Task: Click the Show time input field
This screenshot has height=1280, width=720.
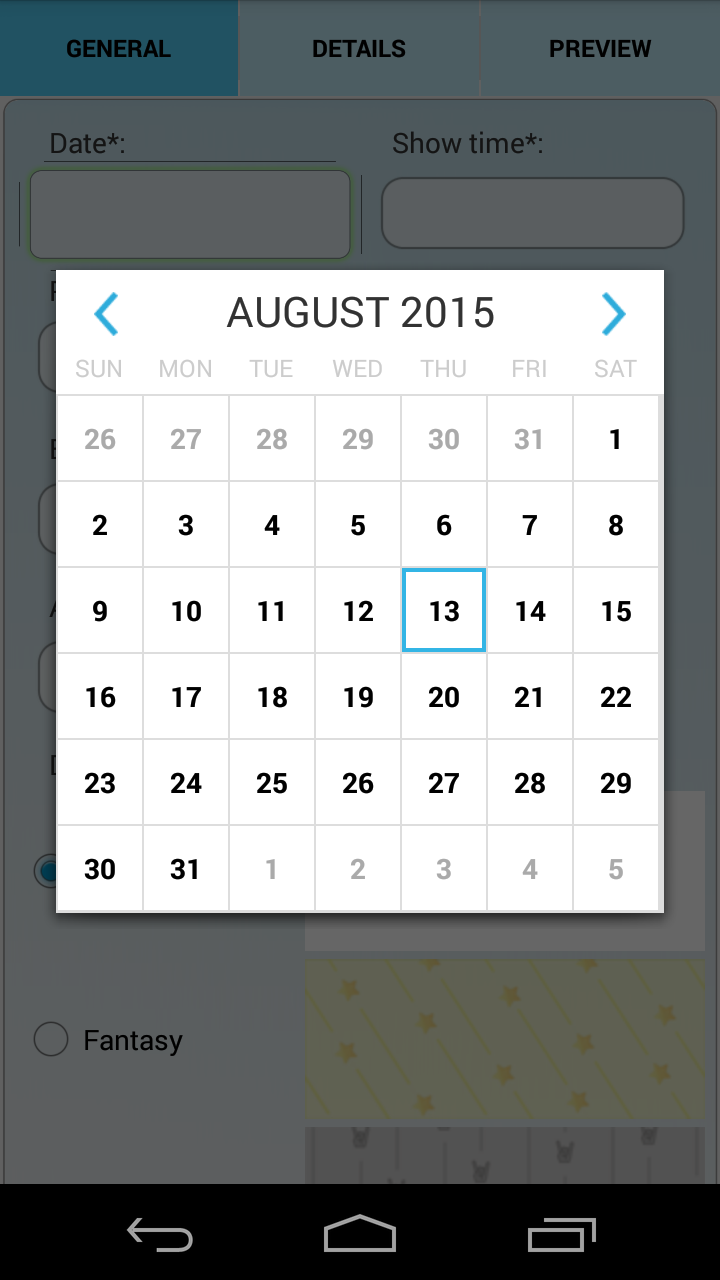Action: point(532,212)
